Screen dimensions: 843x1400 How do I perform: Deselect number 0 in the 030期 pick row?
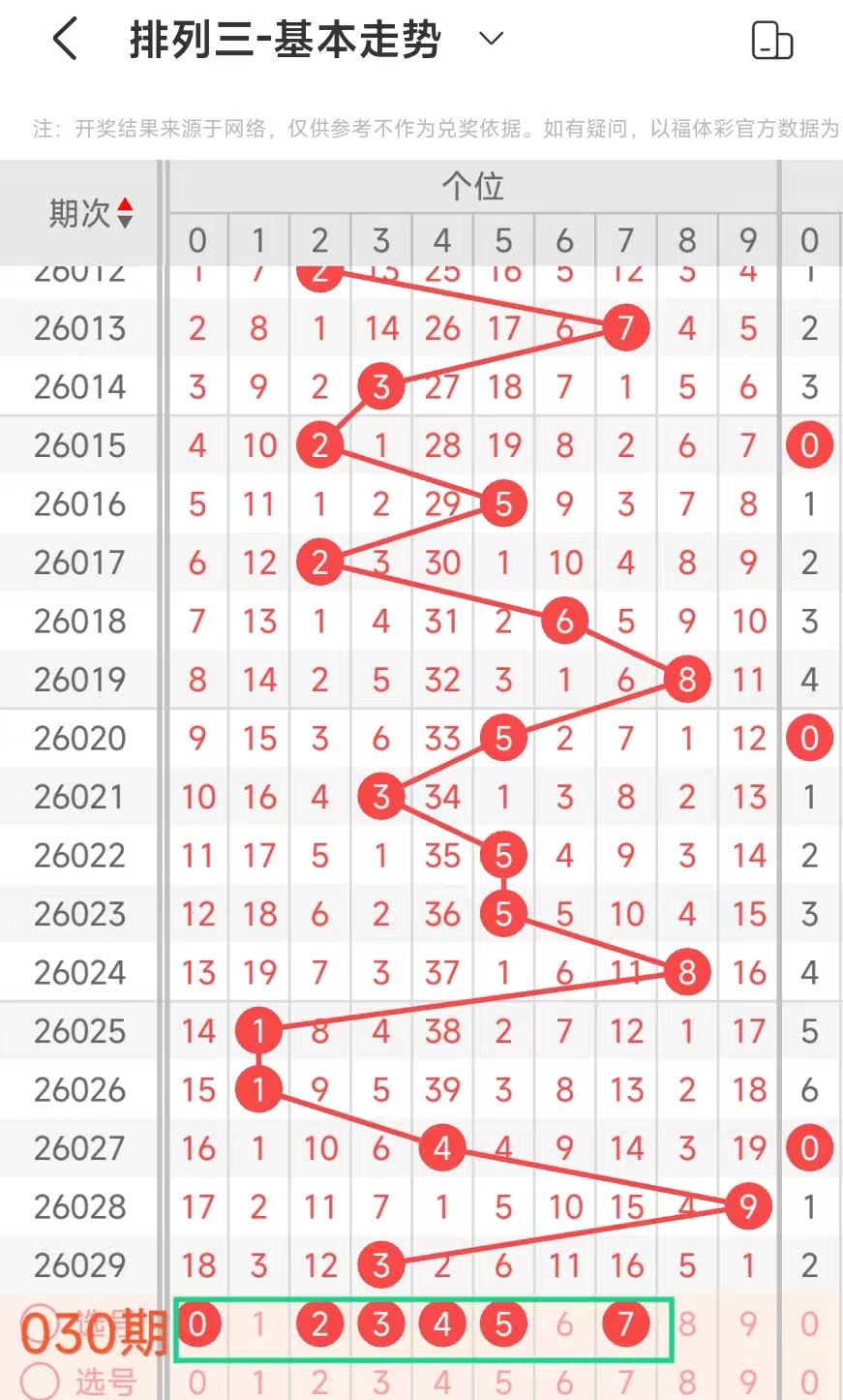click(x=197, y=1324)
